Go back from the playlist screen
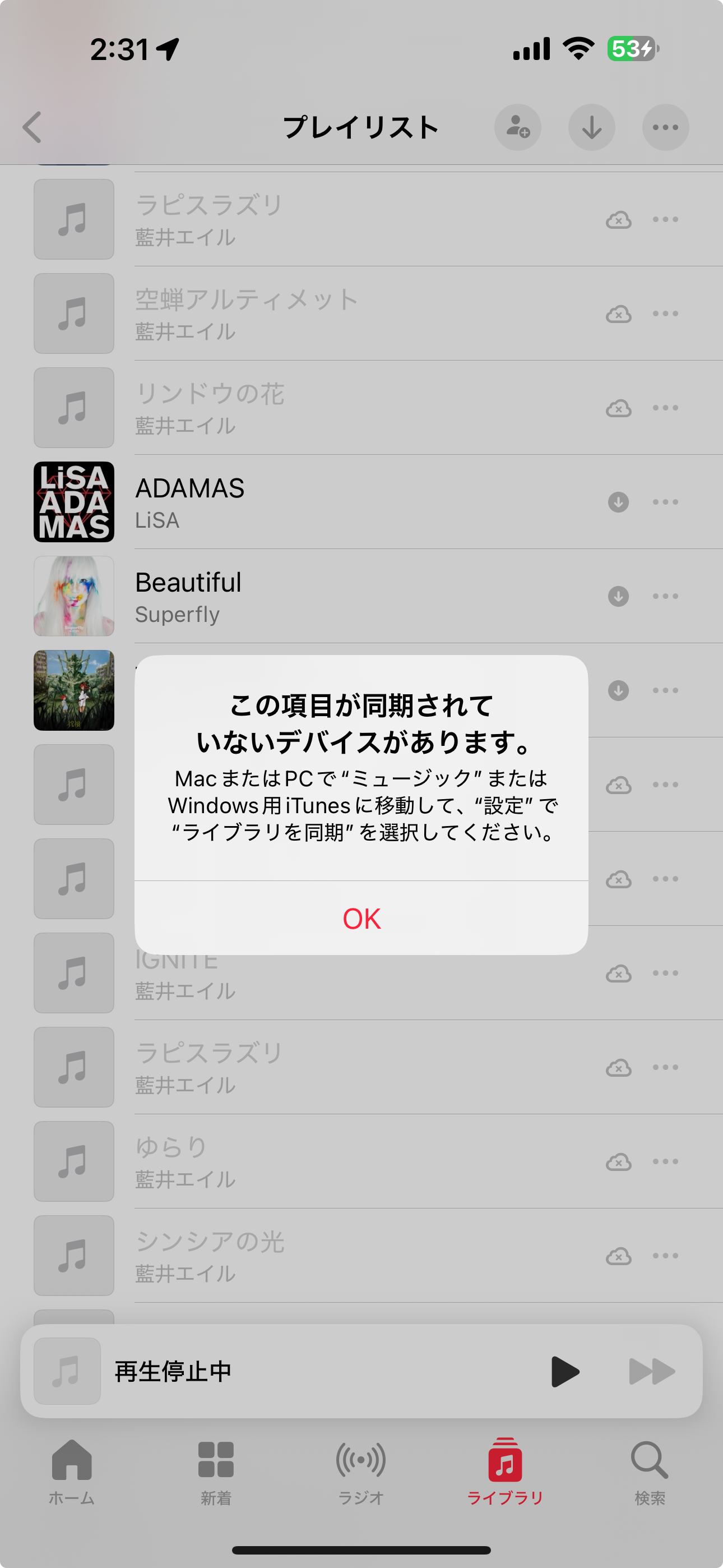Screen dimensions: 723x1568 point(33,127)
